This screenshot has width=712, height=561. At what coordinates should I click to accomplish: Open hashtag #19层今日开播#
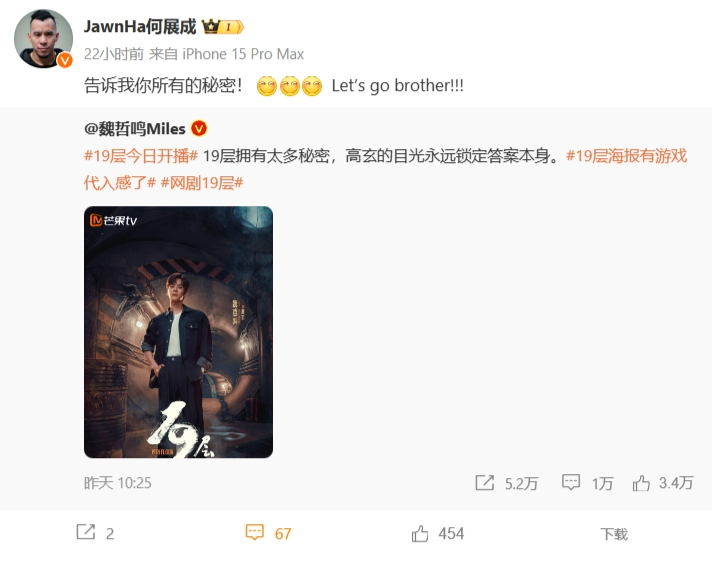[140, 156]
